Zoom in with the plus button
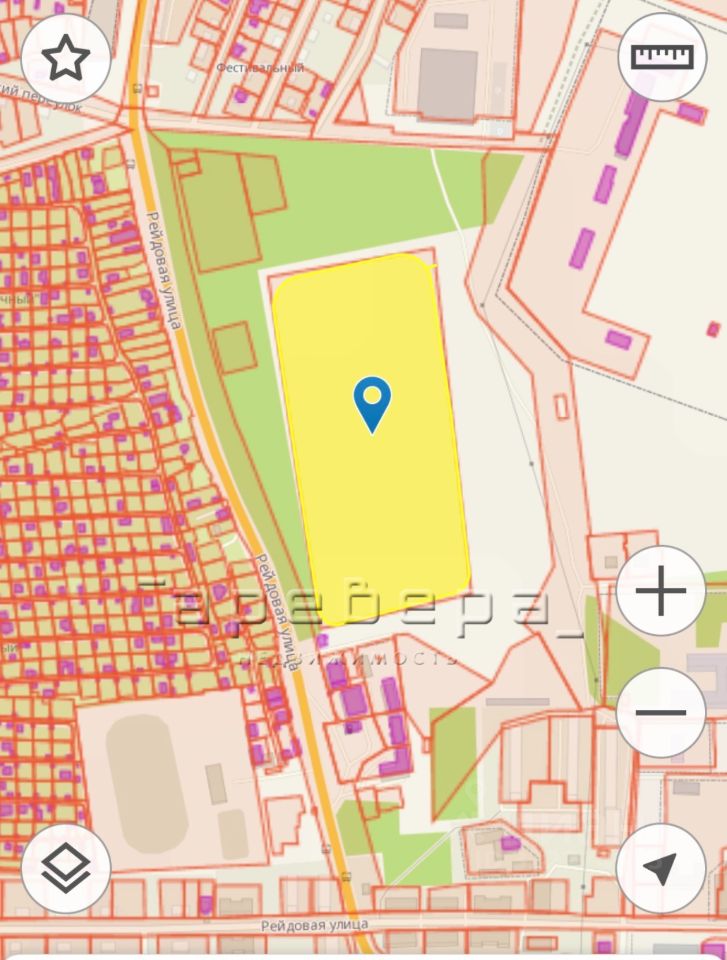This screenshot has width=727, height=960. click(661, 592)
